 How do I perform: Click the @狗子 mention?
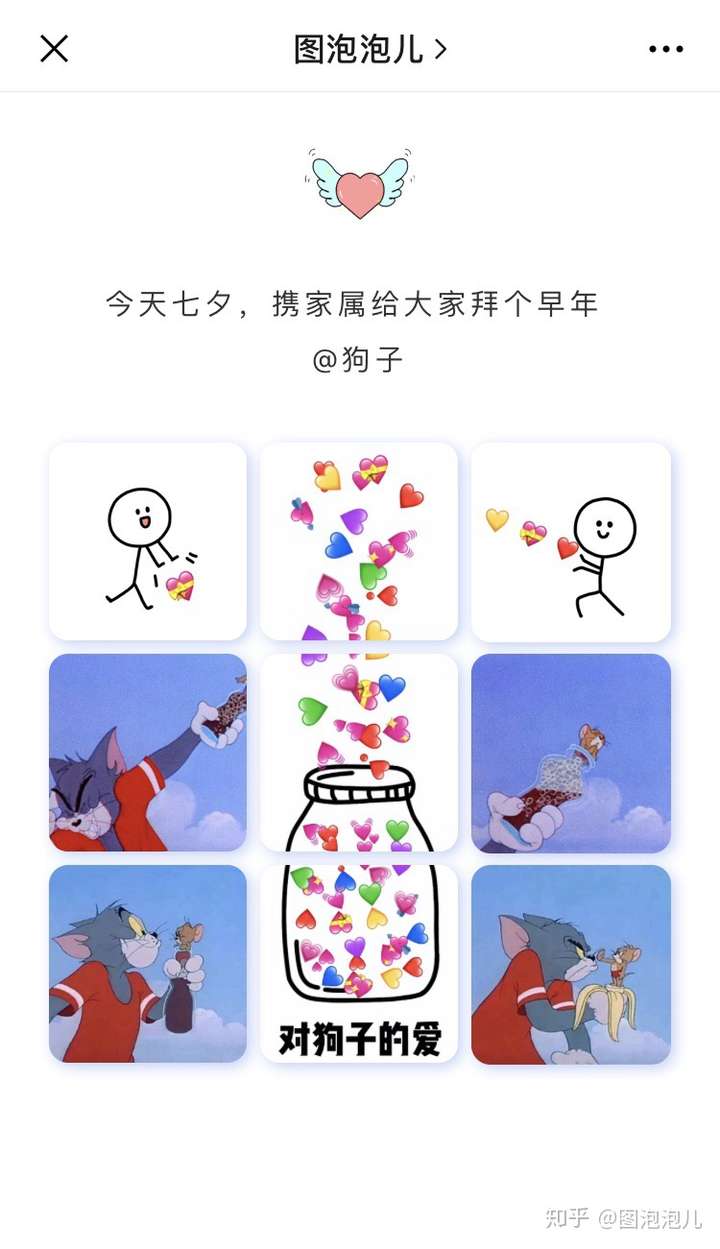click(x=360, y=360)
